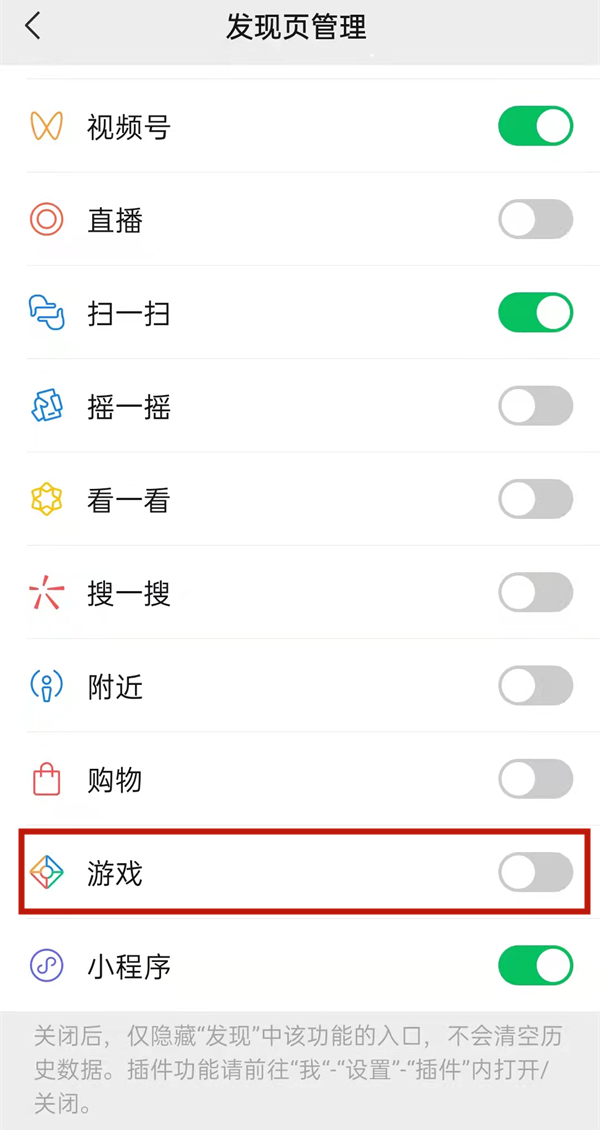600x1130 pixels.
Task: Enable the 购物 toggle
Action: [535, 780]
